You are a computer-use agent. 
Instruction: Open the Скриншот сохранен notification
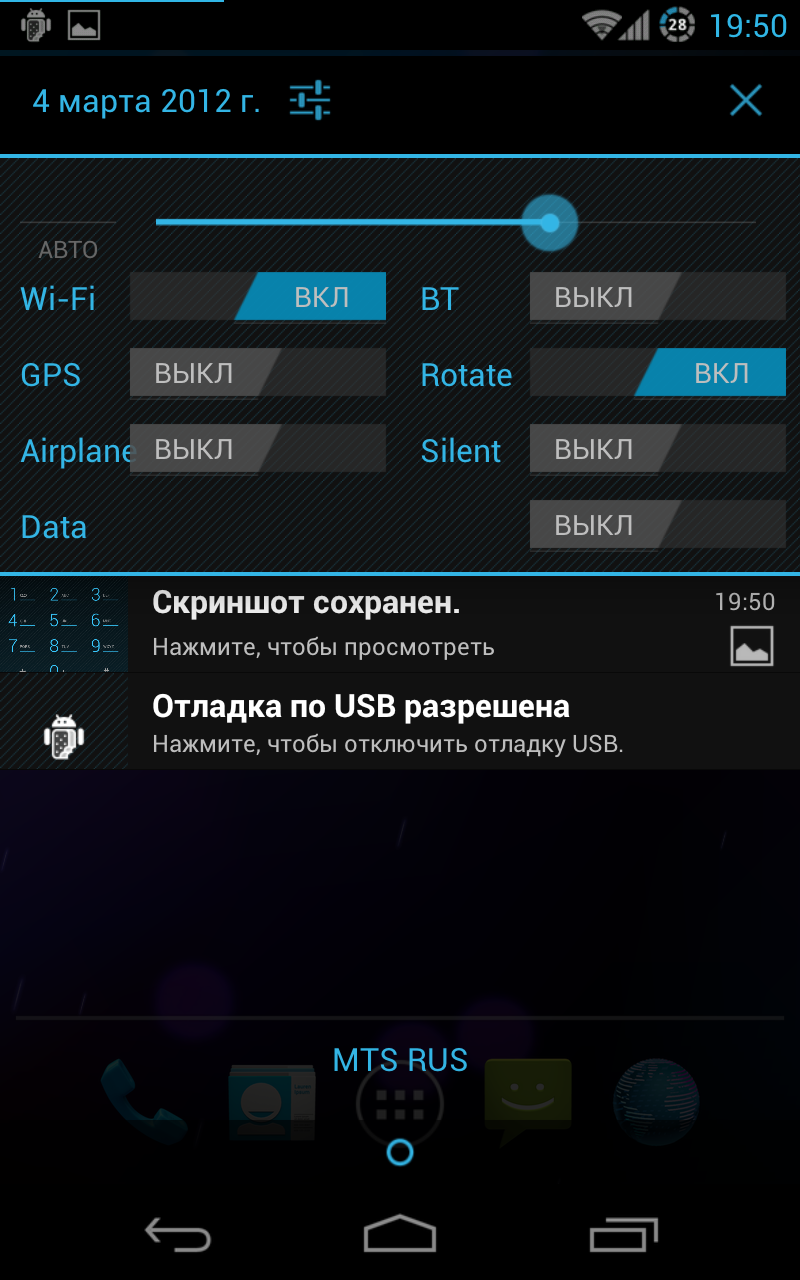400,624
